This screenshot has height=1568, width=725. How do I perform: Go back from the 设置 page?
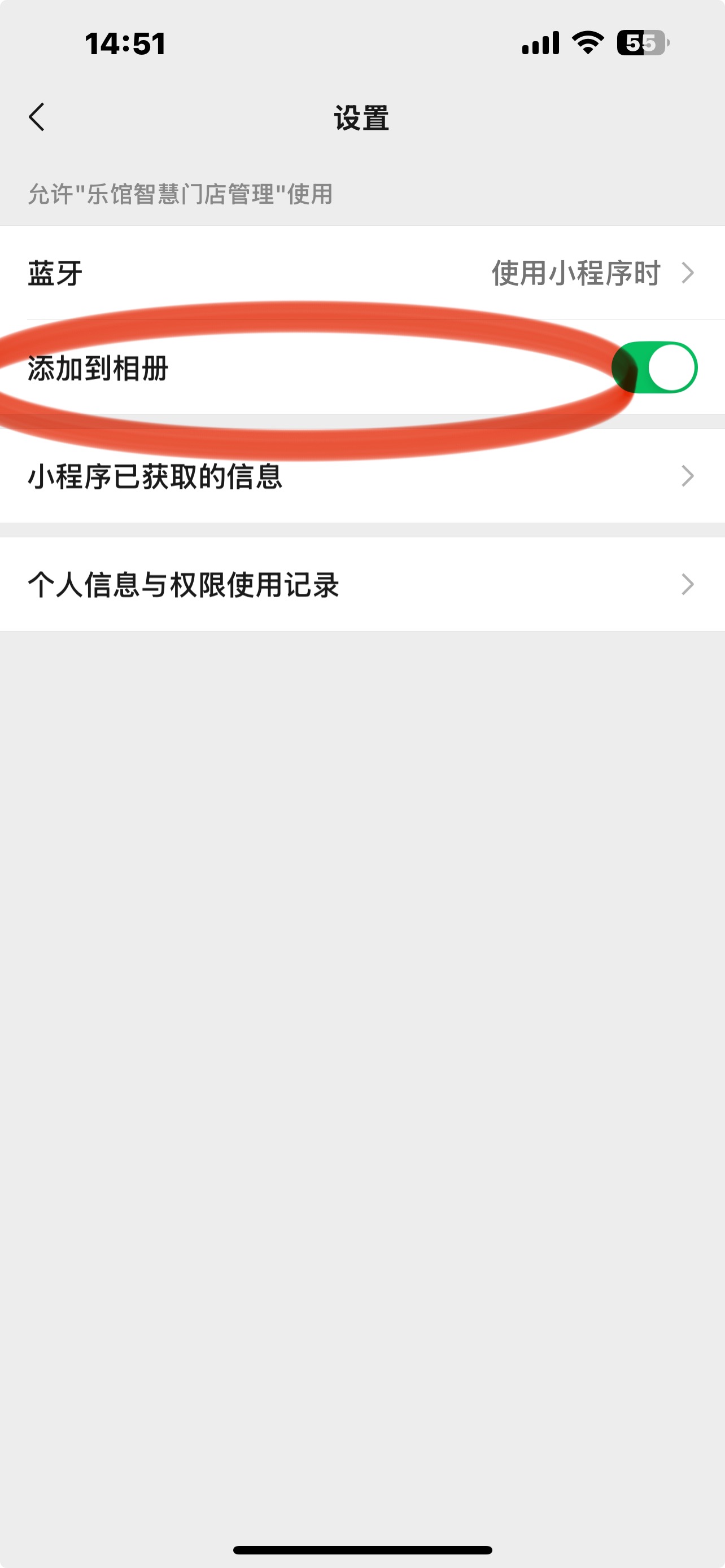tap(37, 117)
